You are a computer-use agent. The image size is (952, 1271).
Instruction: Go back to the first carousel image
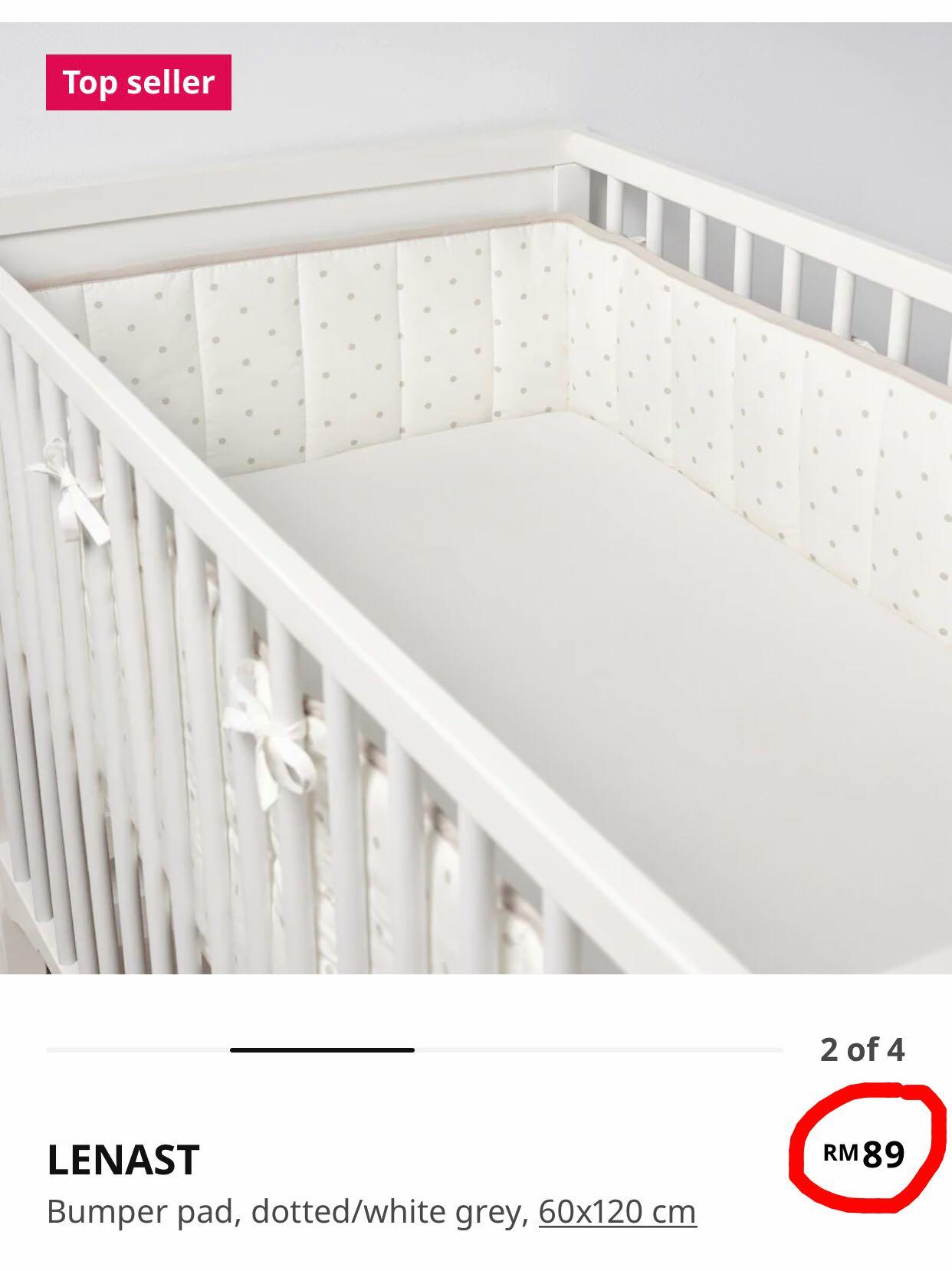pos(115,537)
